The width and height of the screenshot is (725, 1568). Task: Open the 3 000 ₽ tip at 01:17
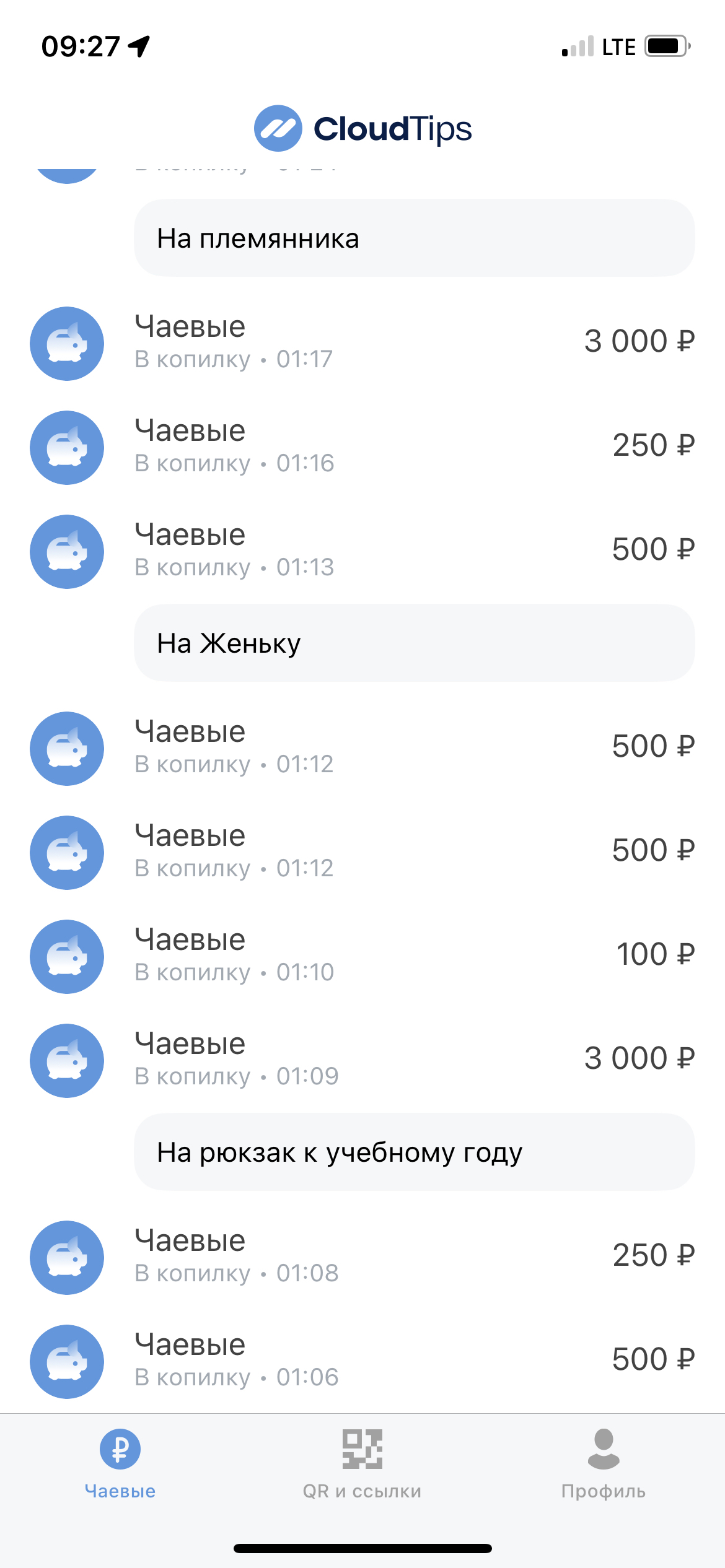click(362, 343)
